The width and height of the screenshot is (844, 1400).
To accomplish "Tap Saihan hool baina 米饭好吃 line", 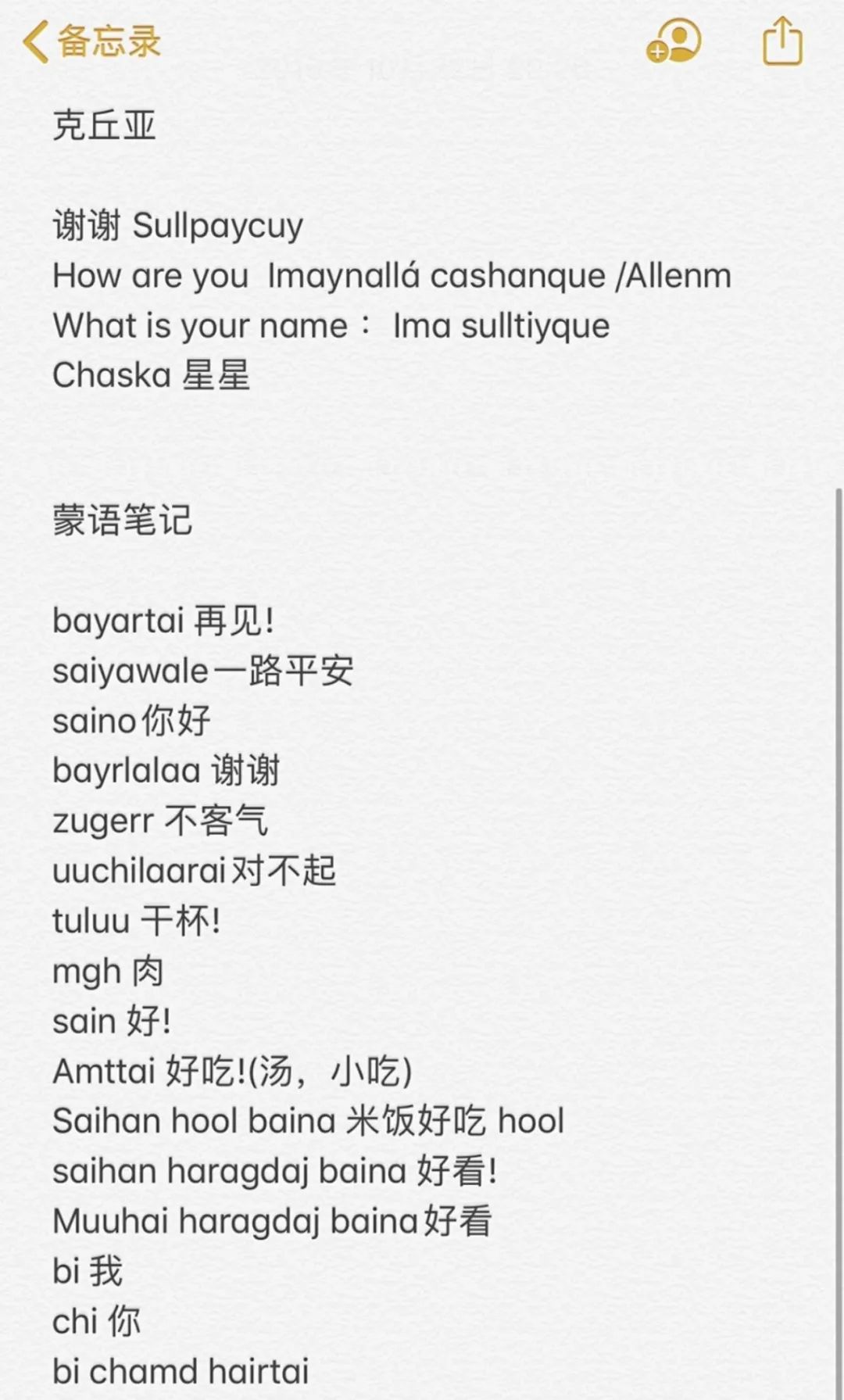I will 311,1120.
